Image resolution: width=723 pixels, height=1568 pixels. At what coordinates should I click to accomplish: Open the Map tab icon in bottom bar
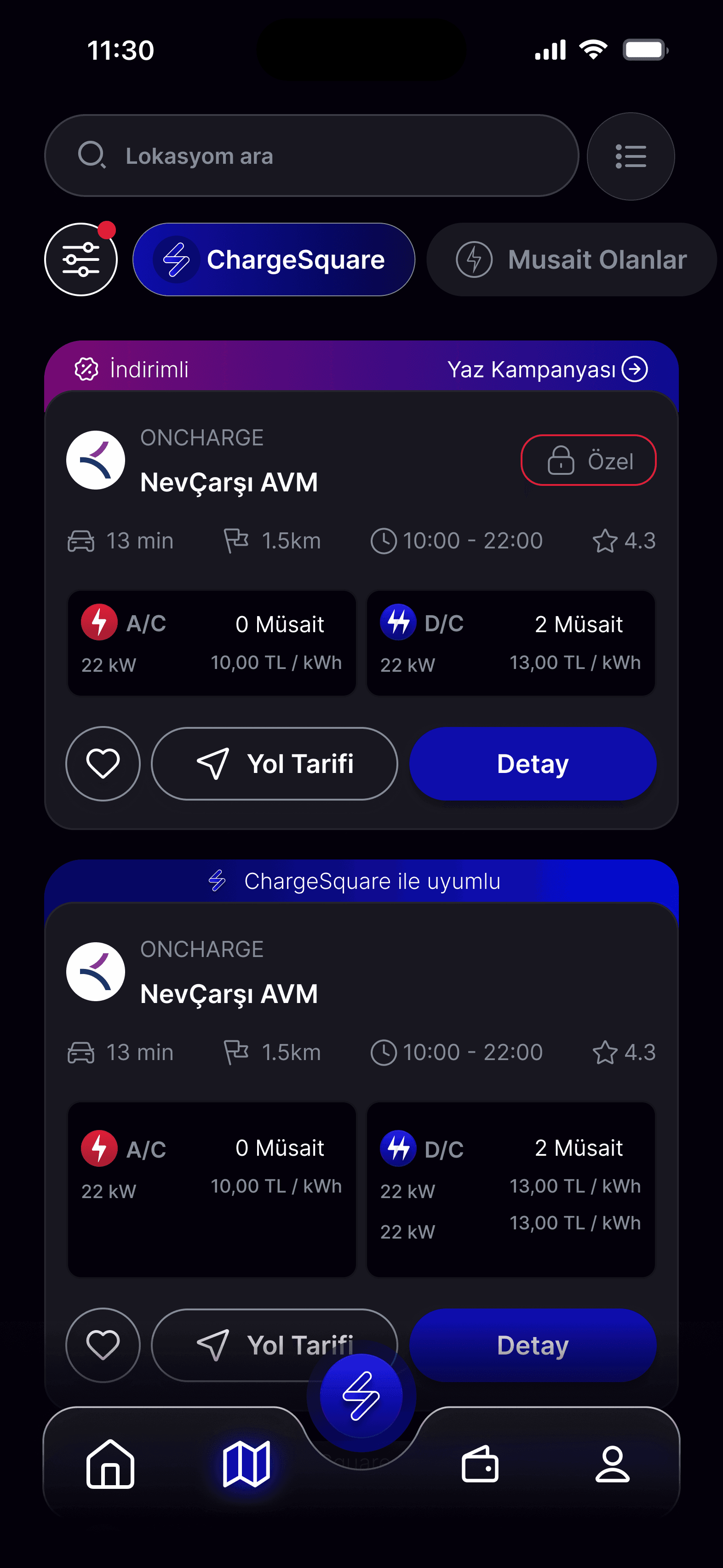247,1465
